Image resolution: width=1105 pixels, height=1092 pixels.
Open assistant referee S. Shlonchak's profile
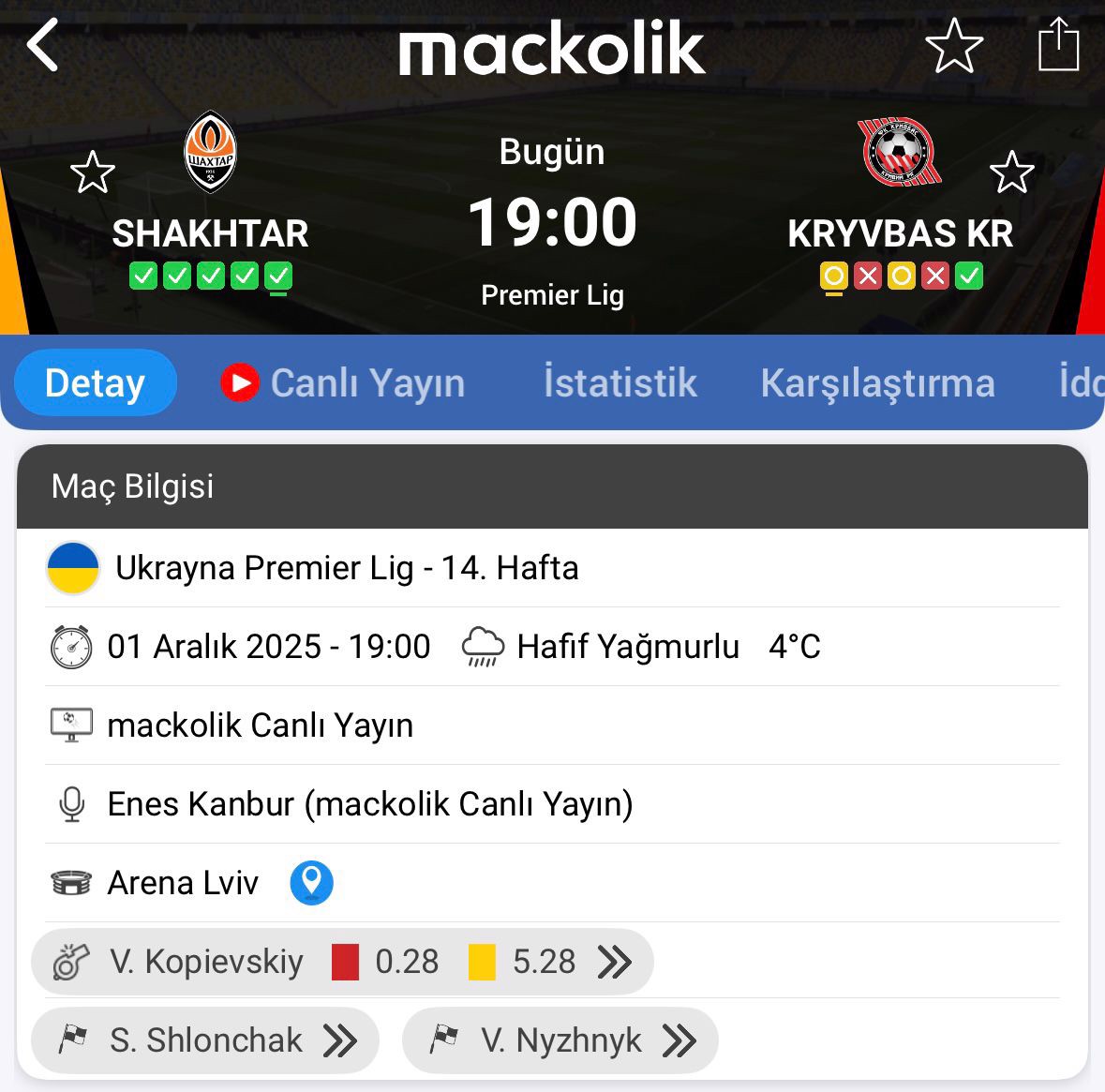point(205,1040)
